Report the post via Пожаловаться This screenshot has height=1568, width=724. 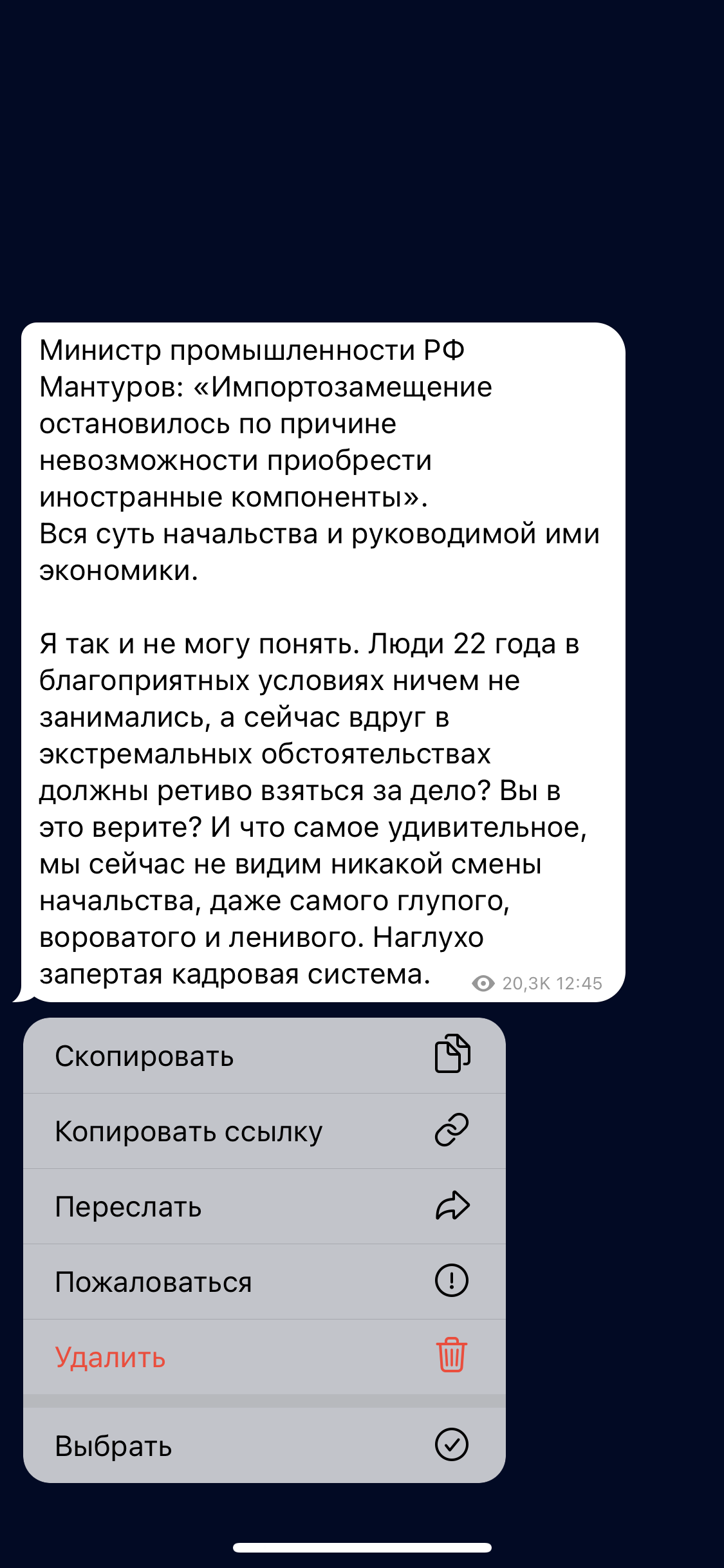[x=264, y=1282]
